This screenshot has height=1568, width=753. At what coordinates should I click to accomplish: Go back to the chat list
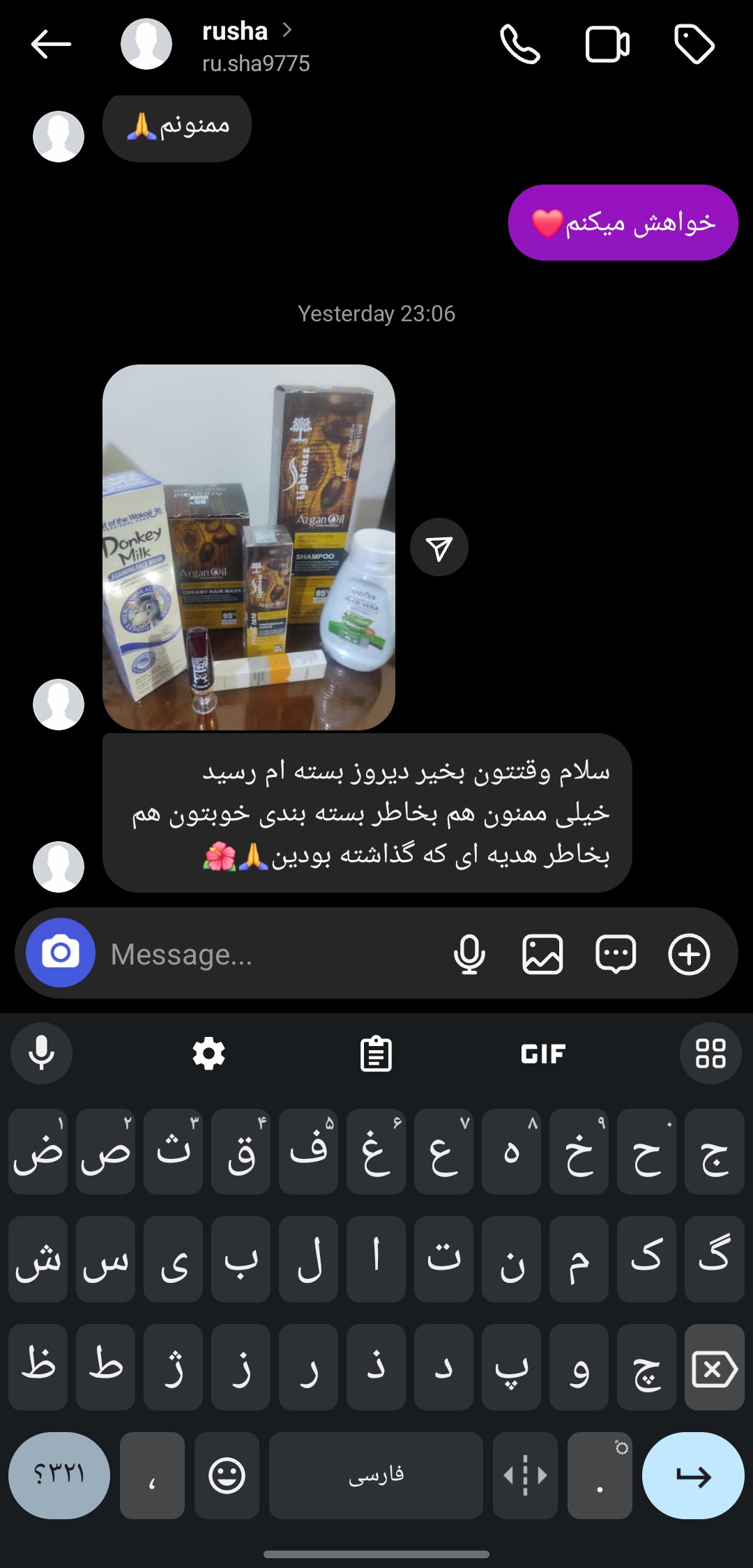coord(51,45)
